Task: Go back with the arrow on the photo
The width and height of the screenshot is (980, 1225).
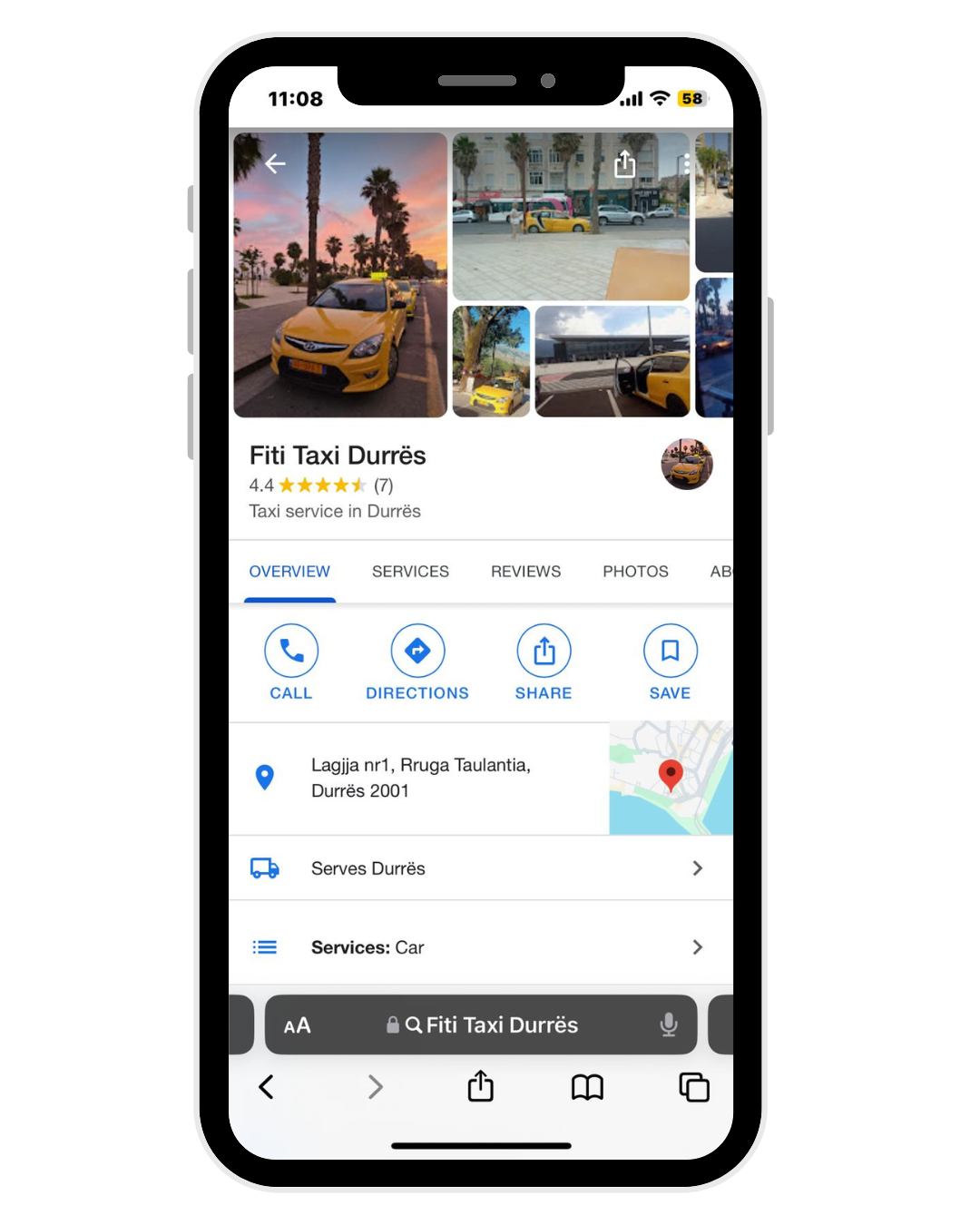Action: pyautogui.click(x=275, y=163)
